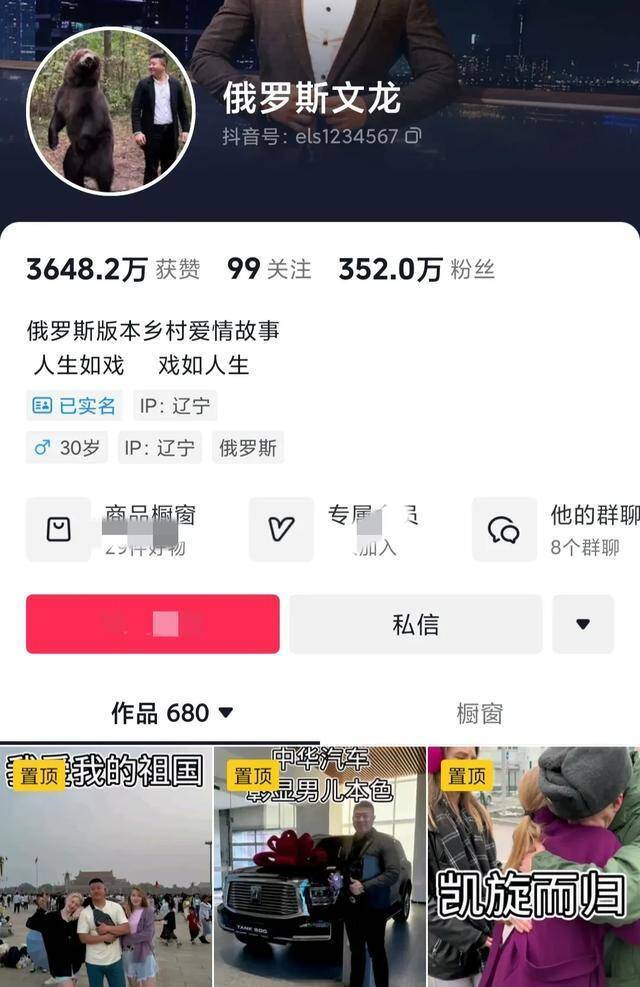The image size is (640, 987).
Task: Open the pinned 中华汽车 car video
Action: coord(319,866)
